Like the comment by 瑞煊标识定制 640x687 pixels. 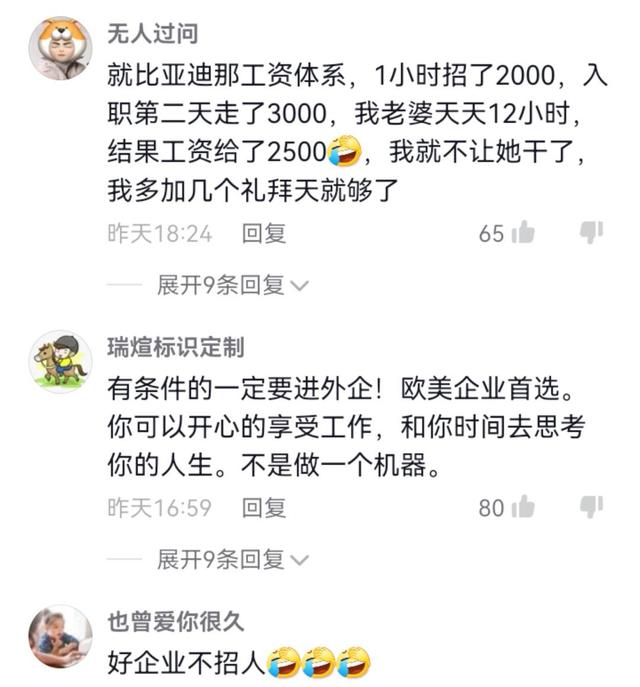(x=523, y=507)
